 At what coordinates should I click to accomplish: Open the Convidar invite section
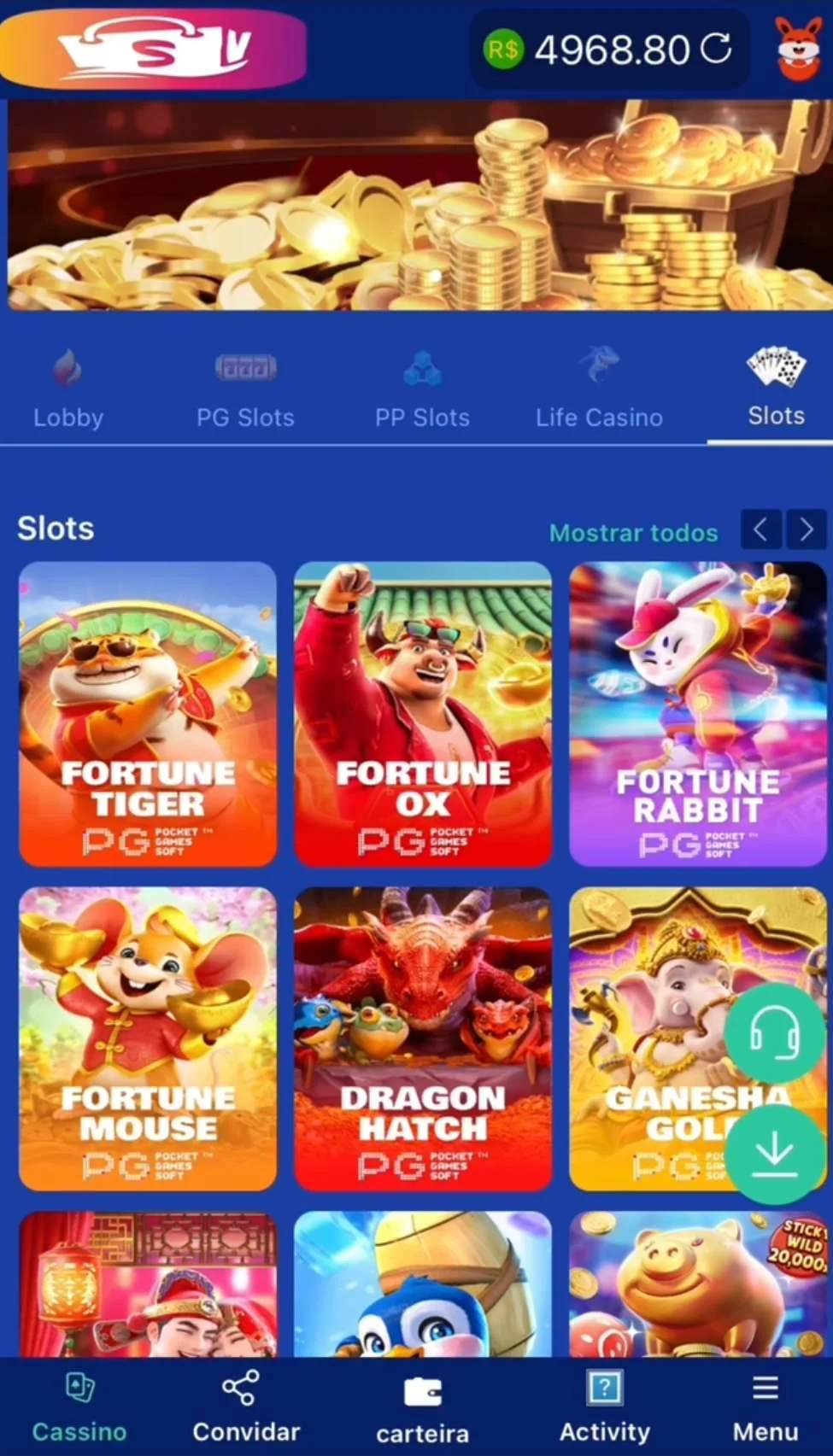coord(246,1406)
